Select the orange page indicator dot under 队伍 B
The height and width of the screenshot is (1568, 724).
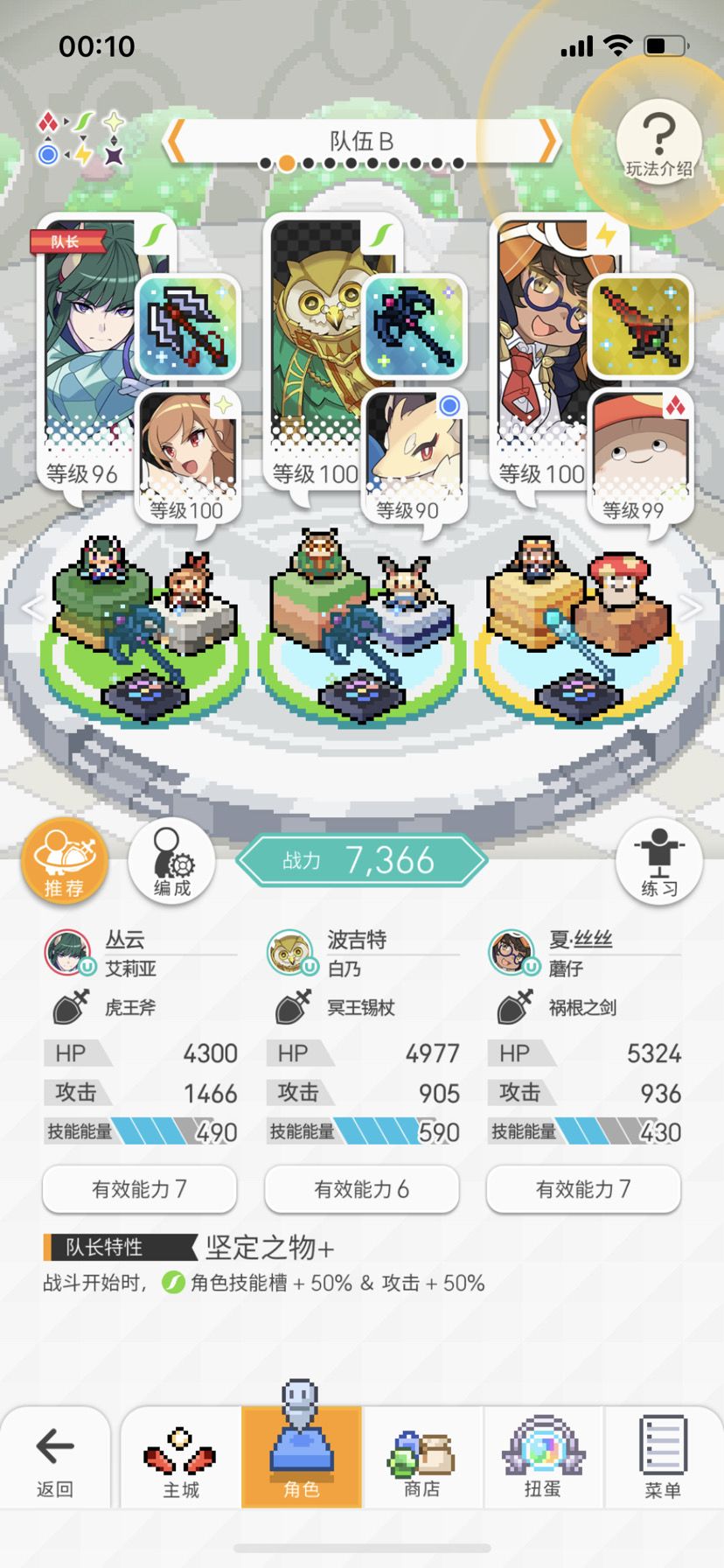289,162
